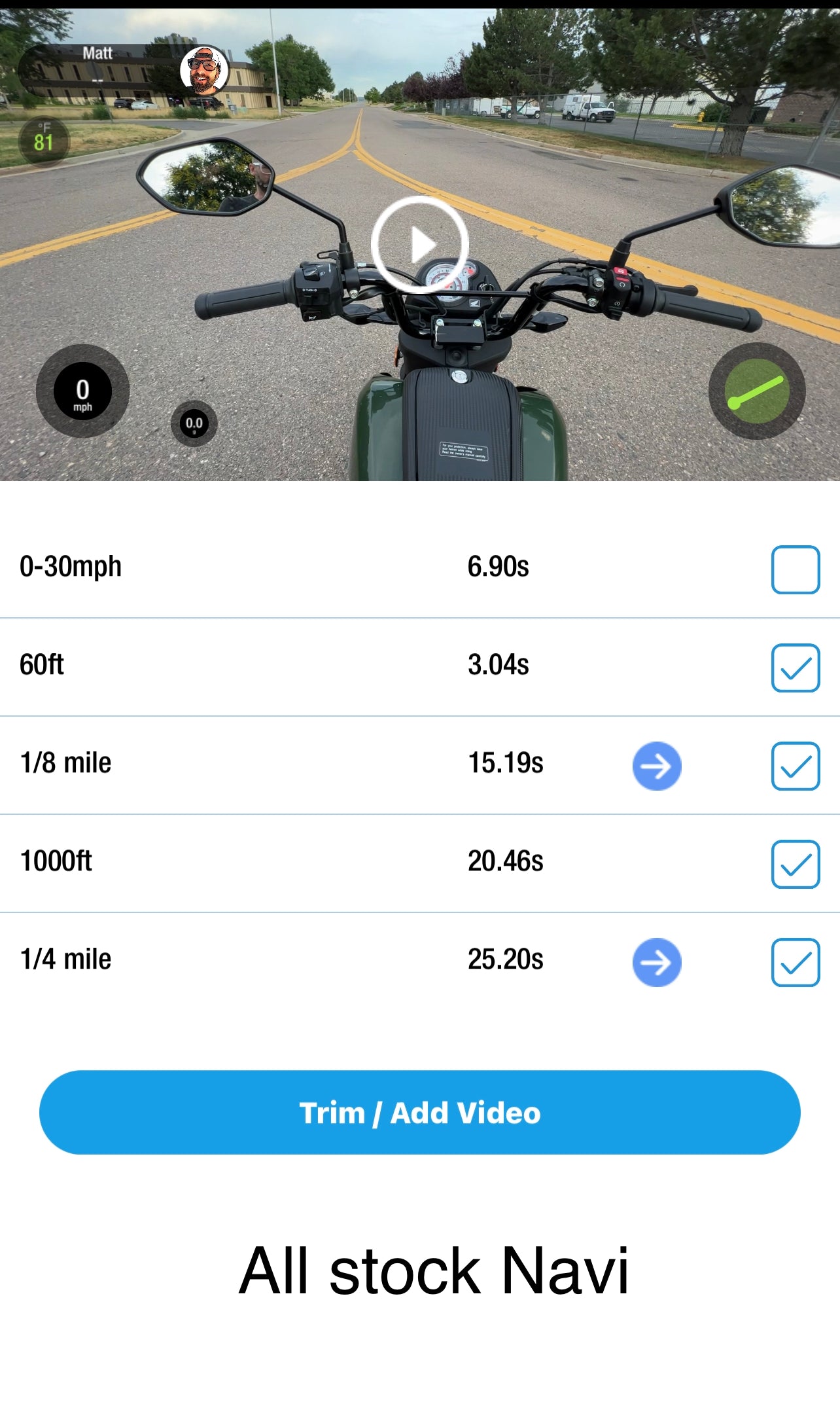This screenshot has width=840, height=1419.
Task: Tap the Trim / Add Video button
Action: (x=420, y=1112)
